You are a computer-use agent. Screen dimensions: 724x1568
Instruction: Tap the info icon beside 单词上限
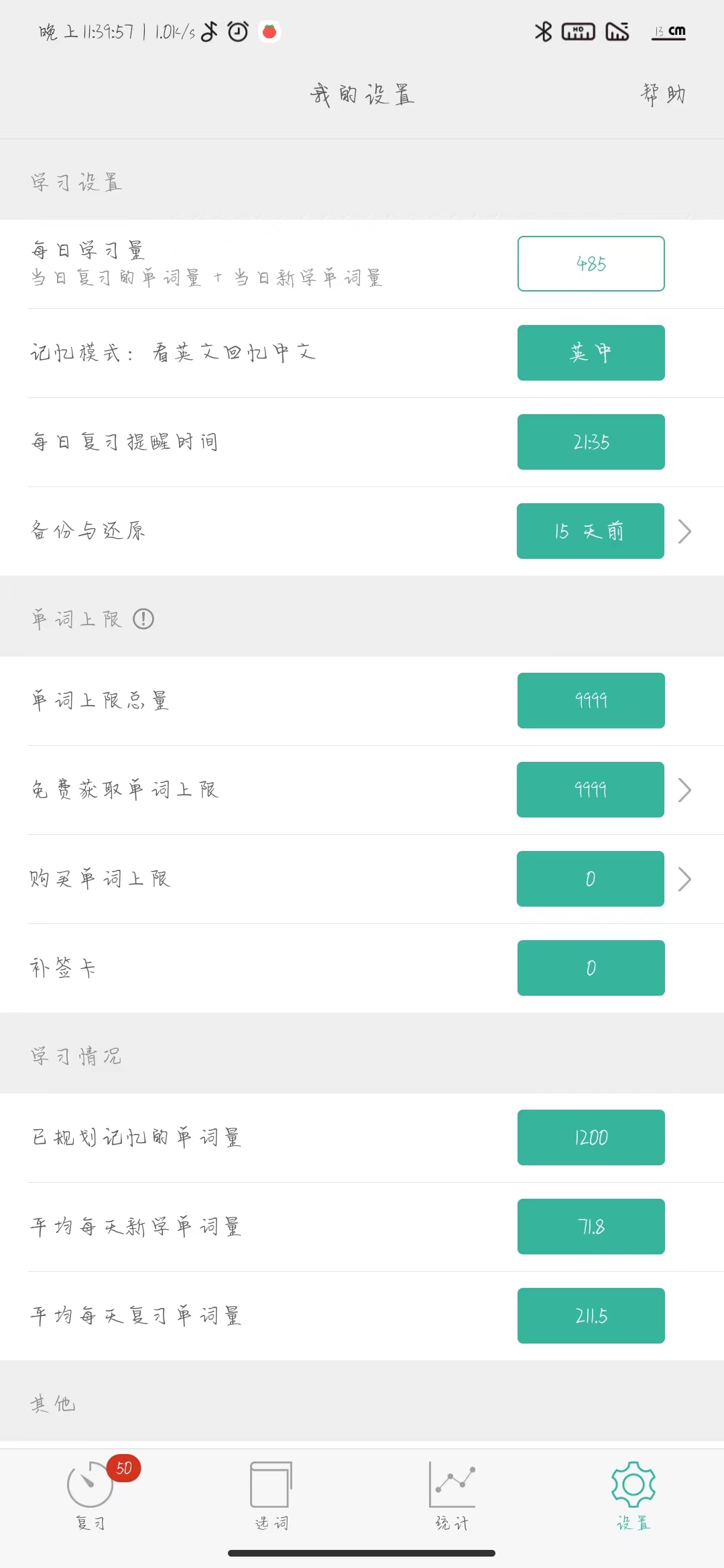click(143, 618)
